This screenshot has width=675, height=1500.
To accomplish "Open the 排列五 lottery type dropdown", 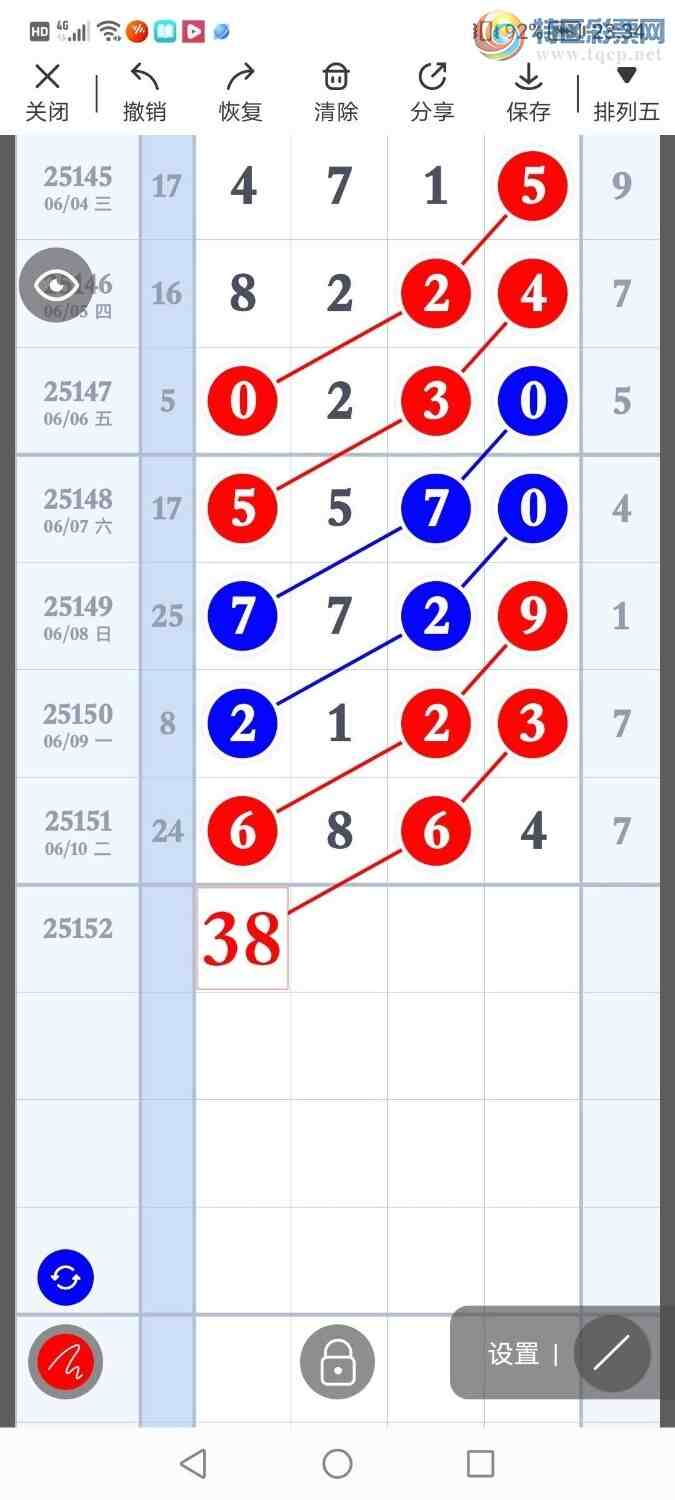I will [x=626, y=92].
